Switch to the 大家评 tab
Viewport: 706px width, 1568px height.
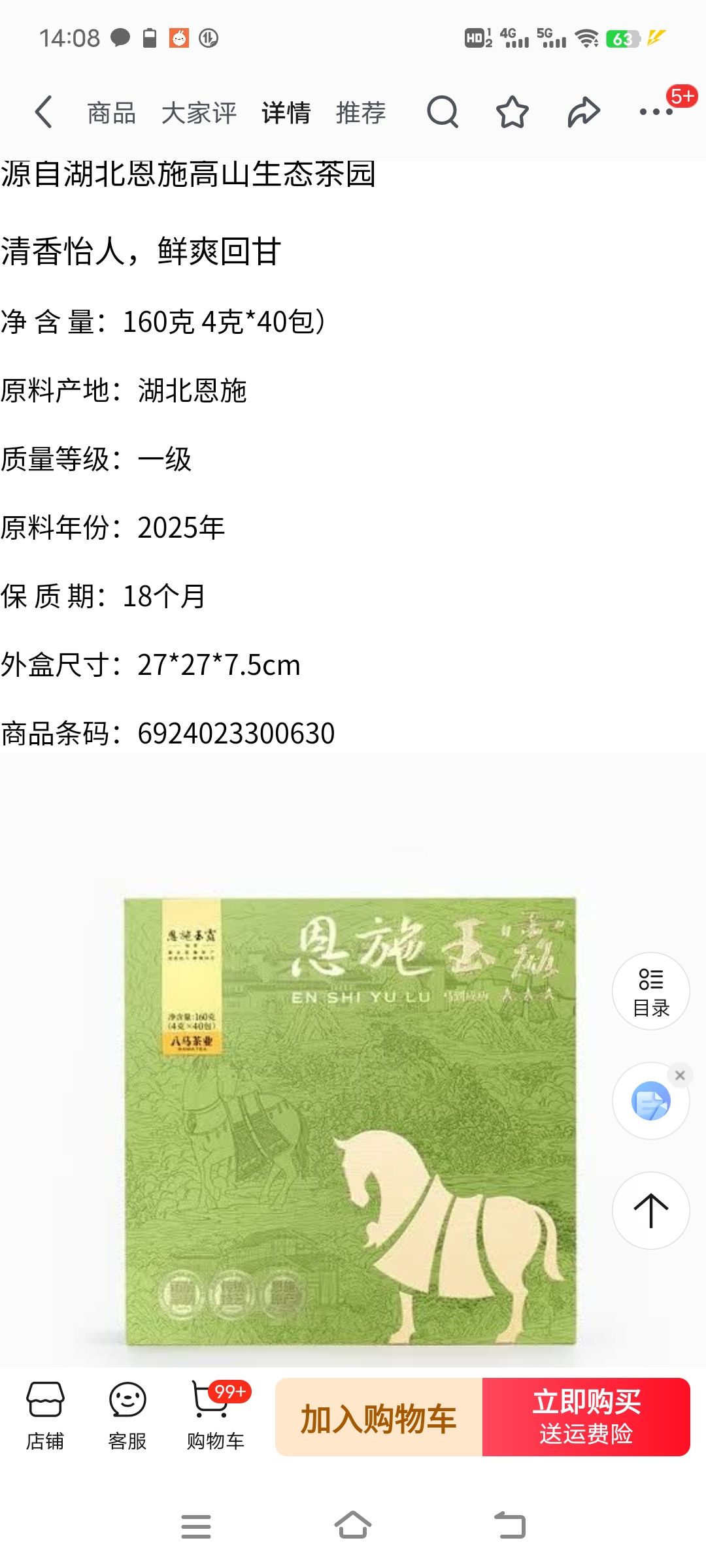[x=199, y=112]
